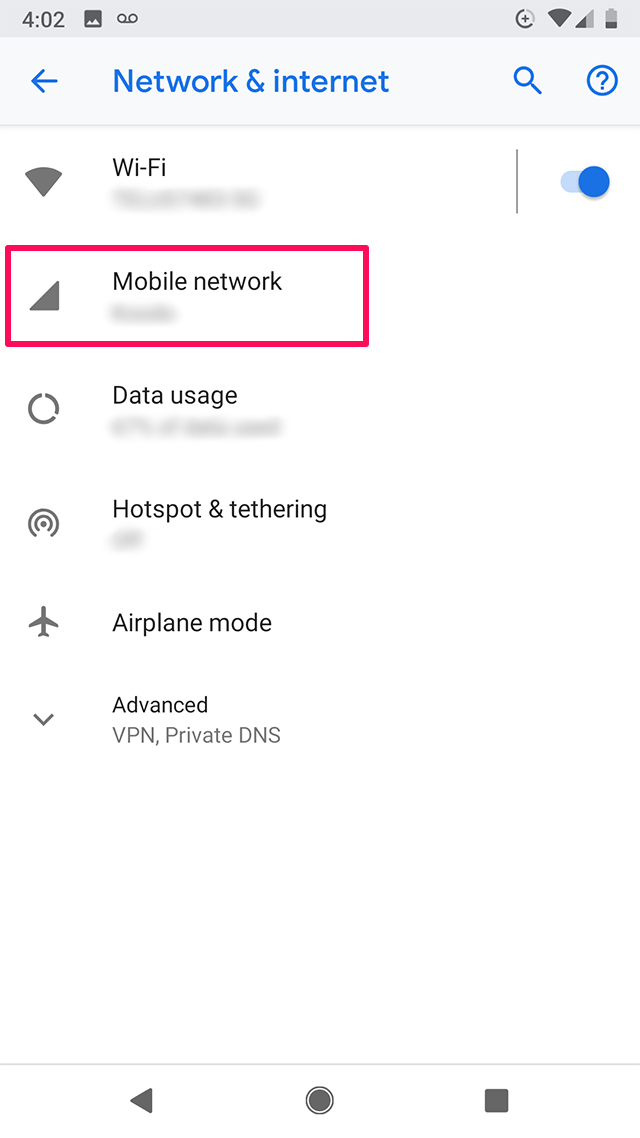Select Airplane mode
The image size is (640, 1138).
point(320,623)
